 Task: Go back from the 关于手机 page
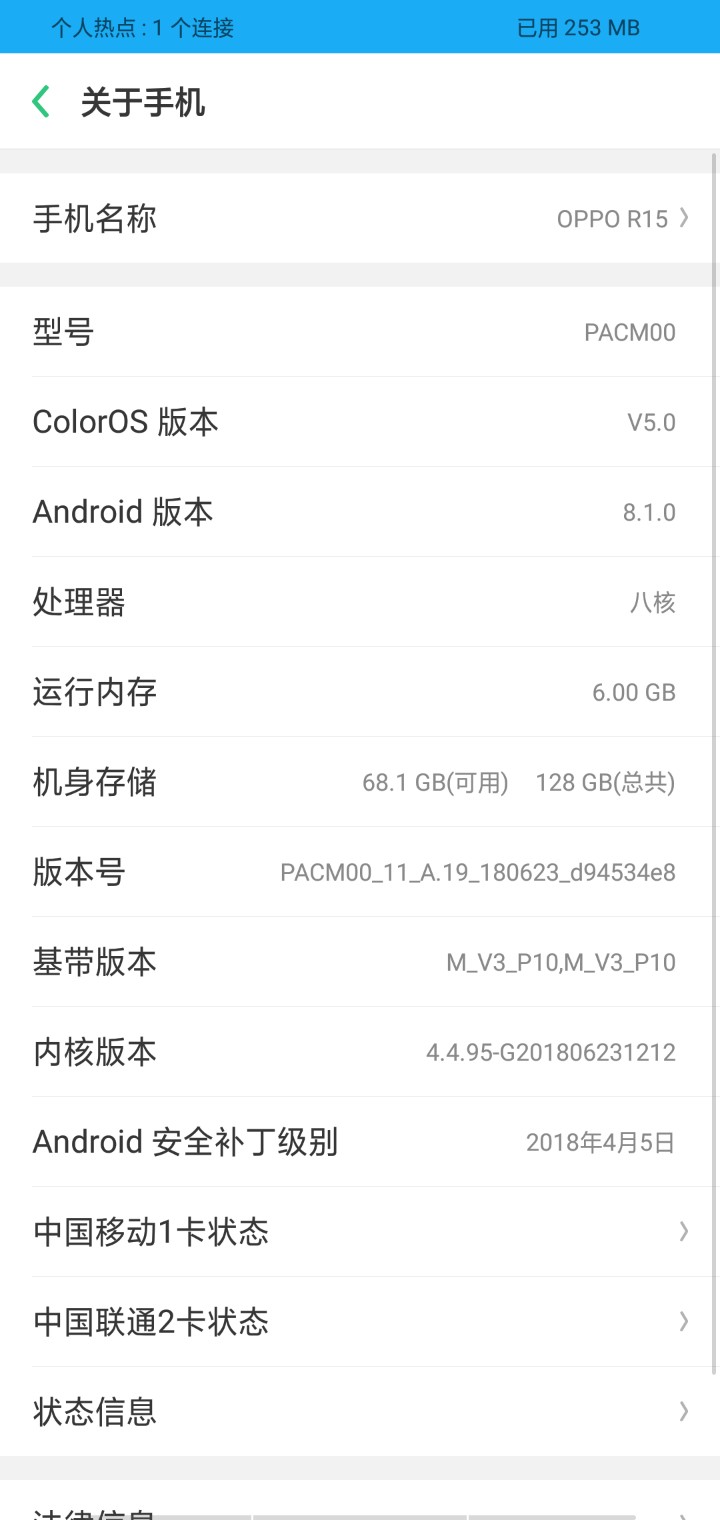point(41,102)
